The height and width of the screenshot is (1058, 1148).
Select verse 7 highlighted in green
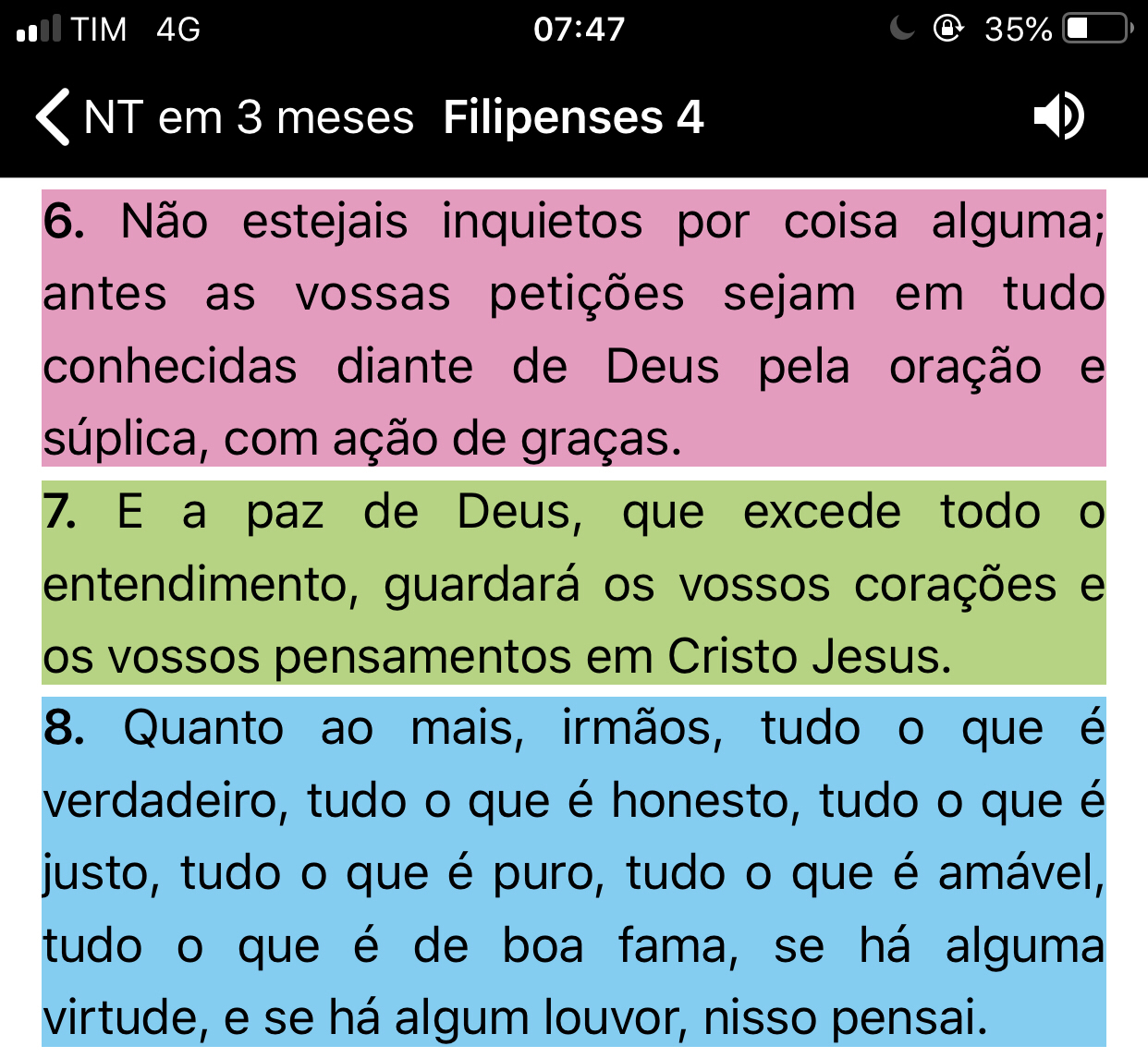pos(573,583)
